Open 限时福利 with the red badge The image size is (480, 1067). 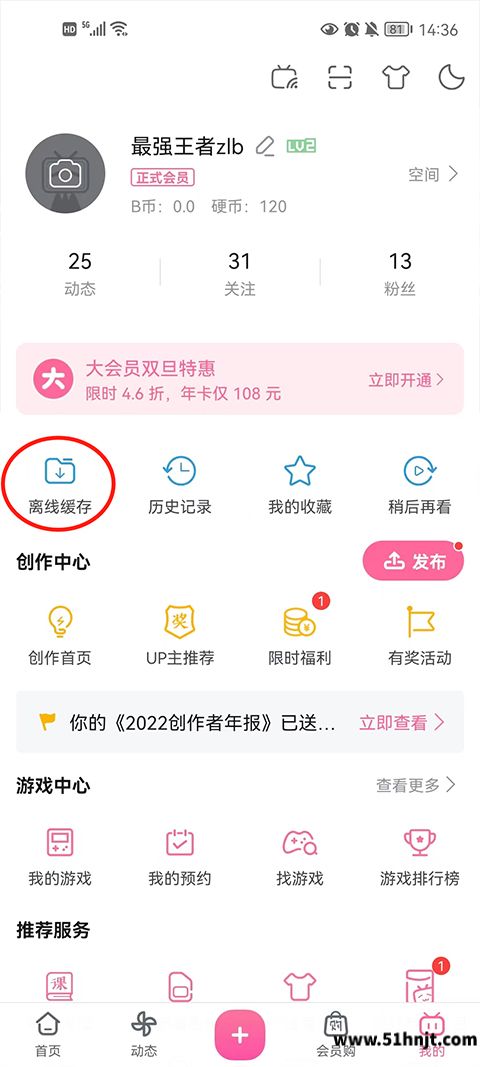[300, 633]
